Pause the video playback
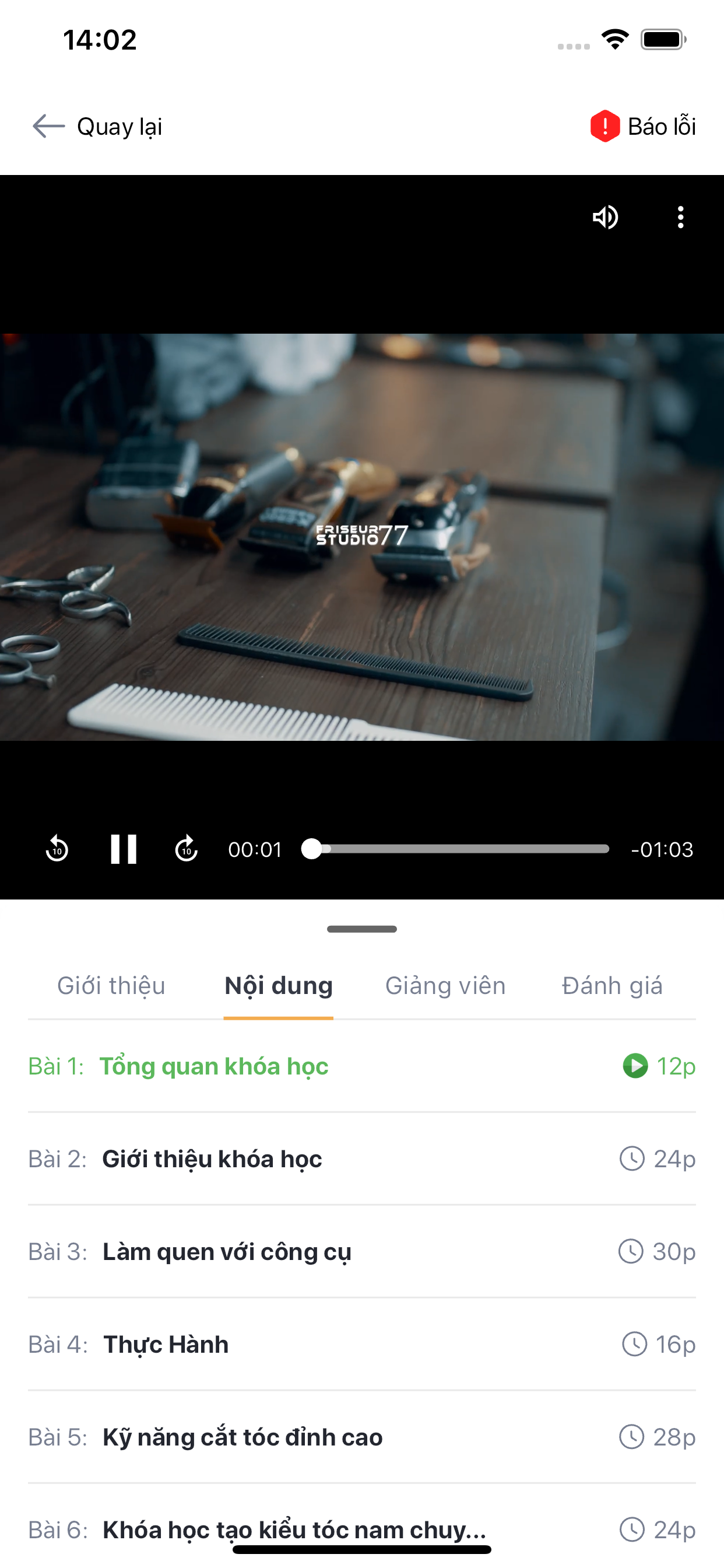724x1568 pixels. (124, 849)
